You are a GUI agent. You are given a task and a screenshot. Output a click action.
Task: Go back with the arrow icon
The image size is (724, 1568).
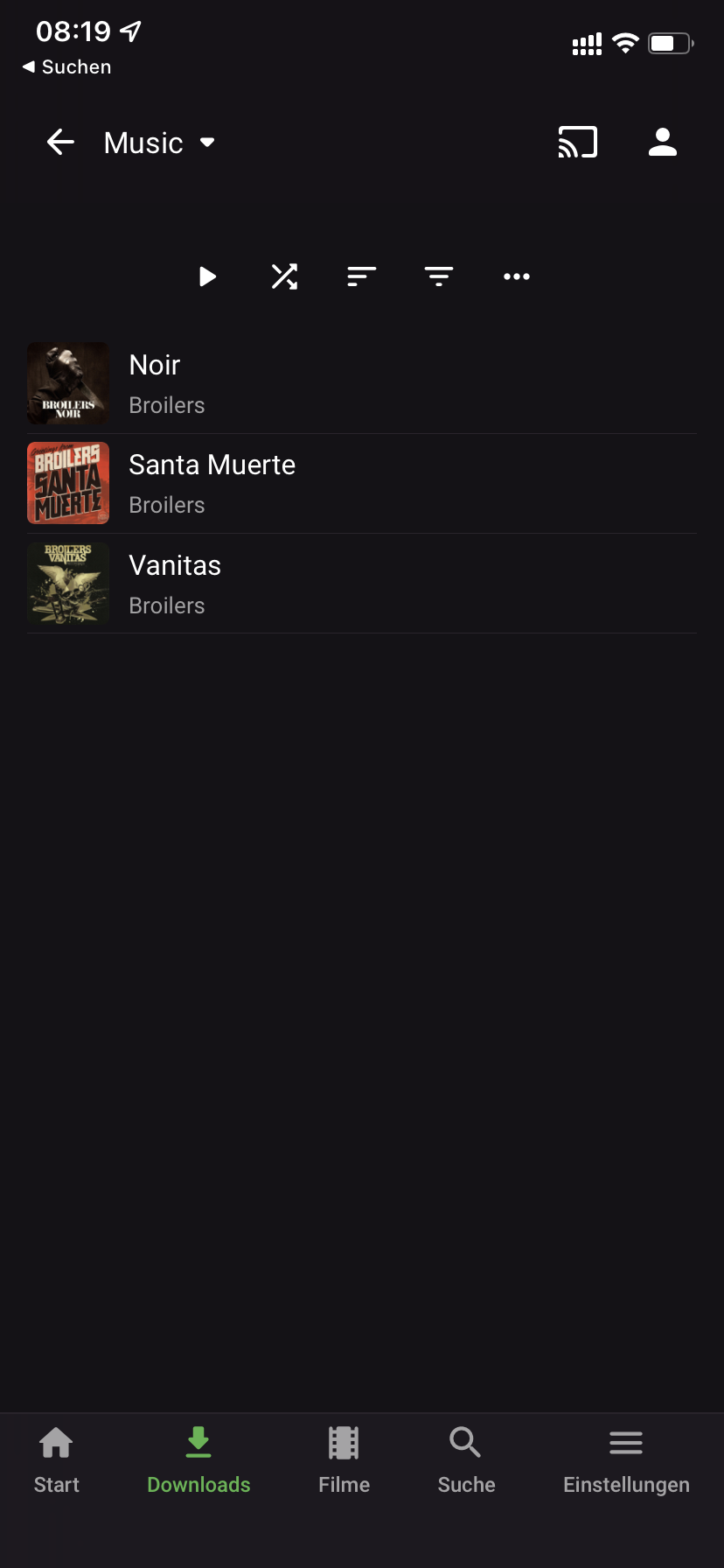[60, 142]
